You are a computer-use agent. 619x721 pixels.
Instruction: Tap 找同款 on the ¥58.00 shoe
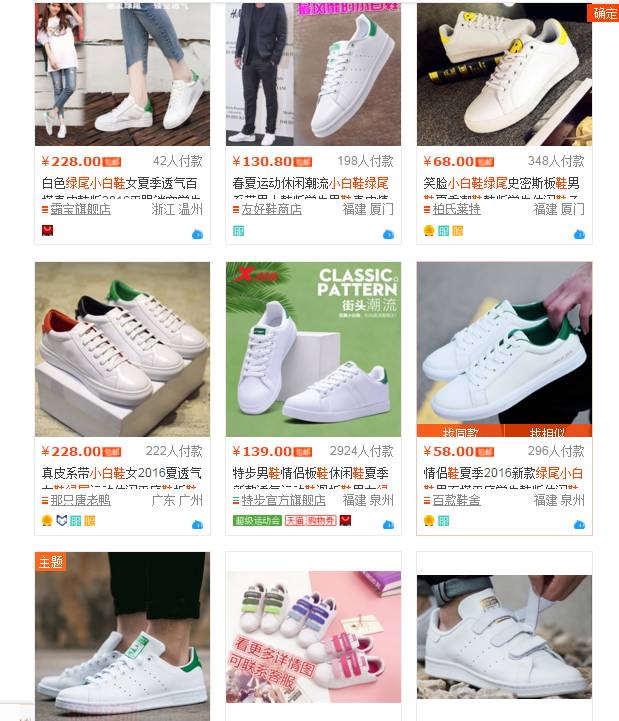coord(460,433)
